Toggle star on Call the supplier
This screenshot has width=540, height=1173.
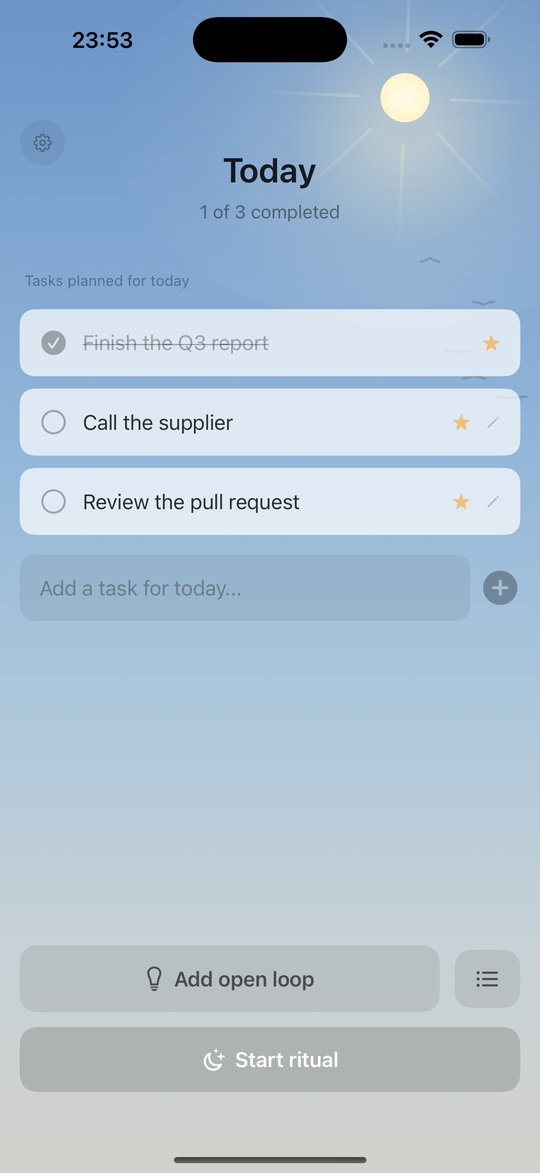tap(461, 423)
